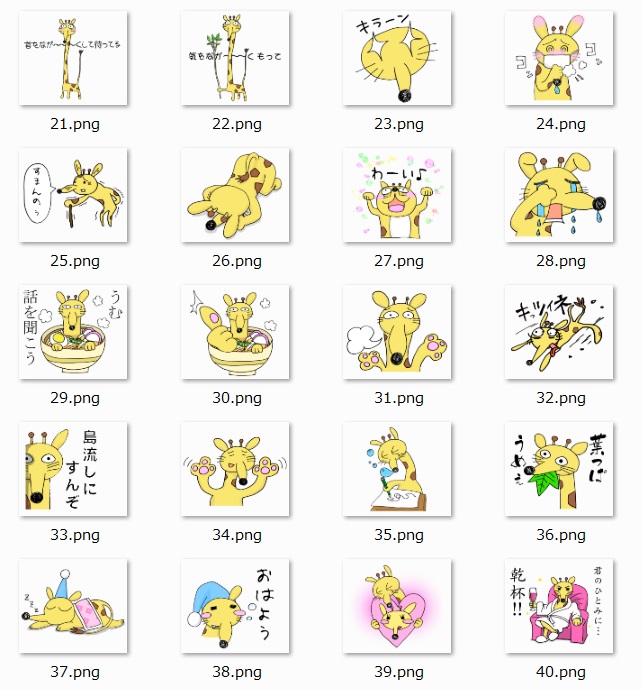Image resolution: width=642 pixels, height=690 pixels.
Task: Open 35.png thumbnail
Action: tap(397, 469)
